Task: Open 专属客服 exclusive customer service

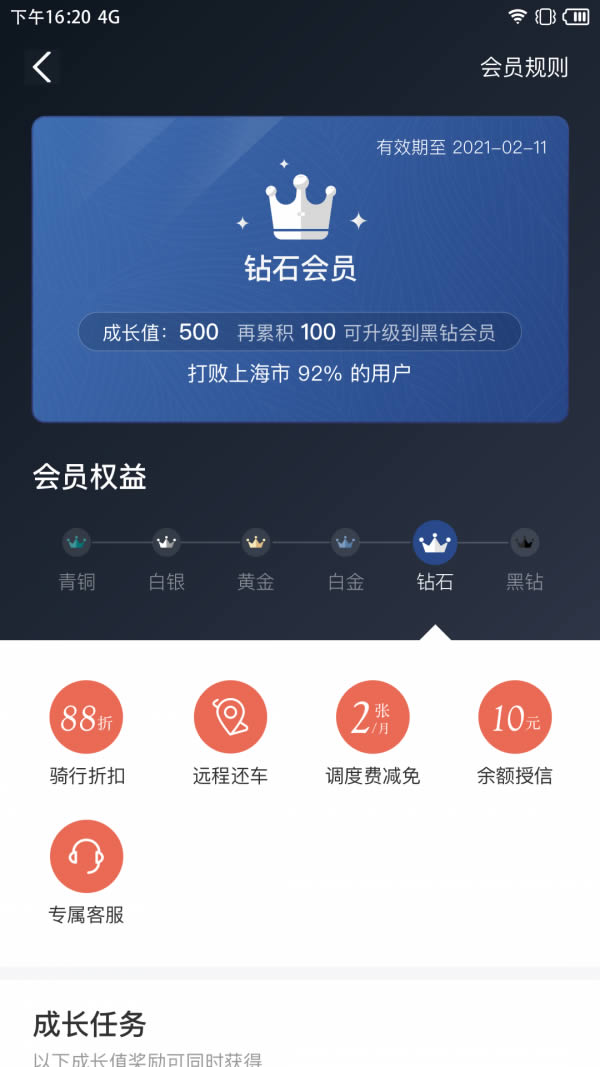Action: (x=86, y=872)
